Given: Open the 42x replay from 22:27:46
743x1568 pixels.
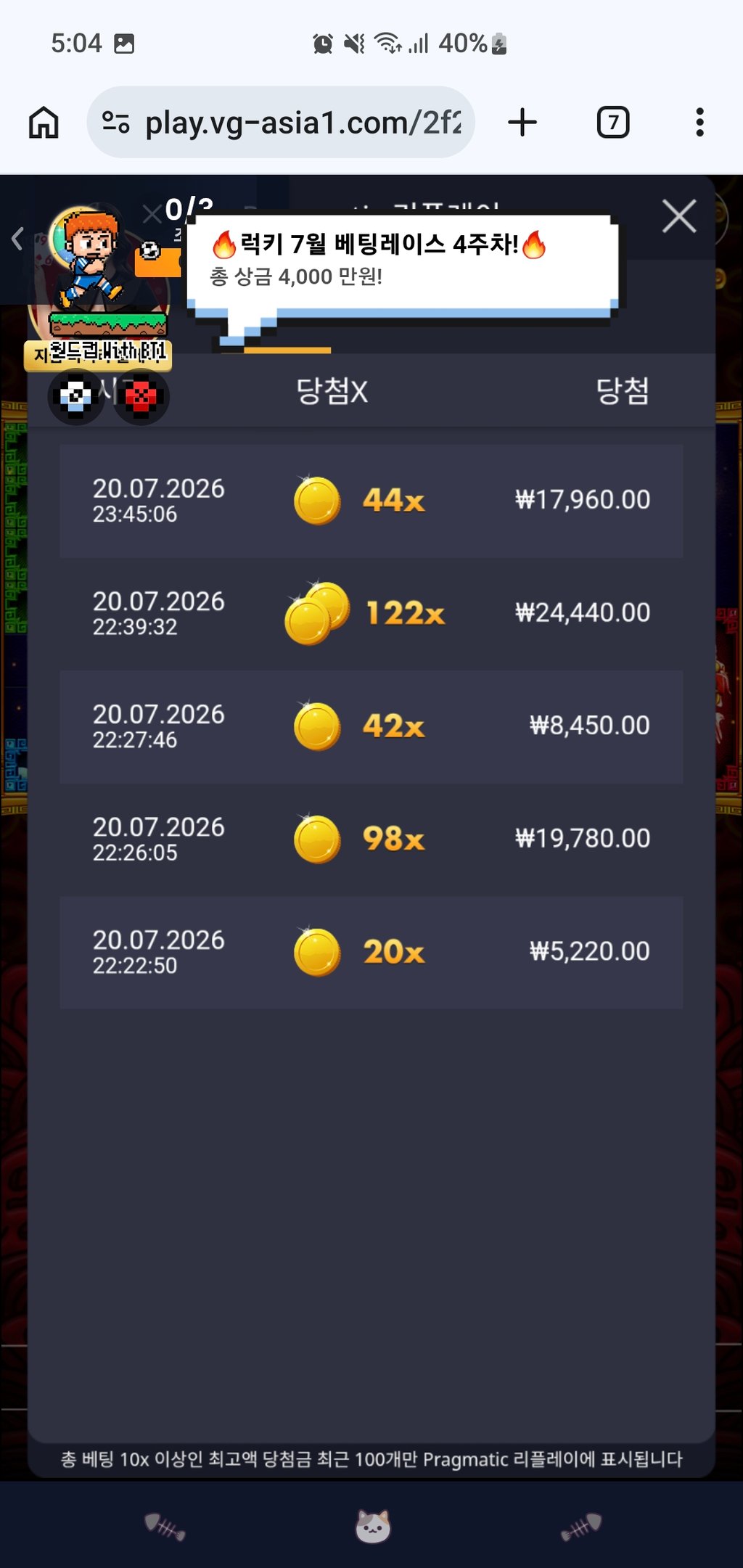Looking at the screenshot, I should (x=371, y=727).
